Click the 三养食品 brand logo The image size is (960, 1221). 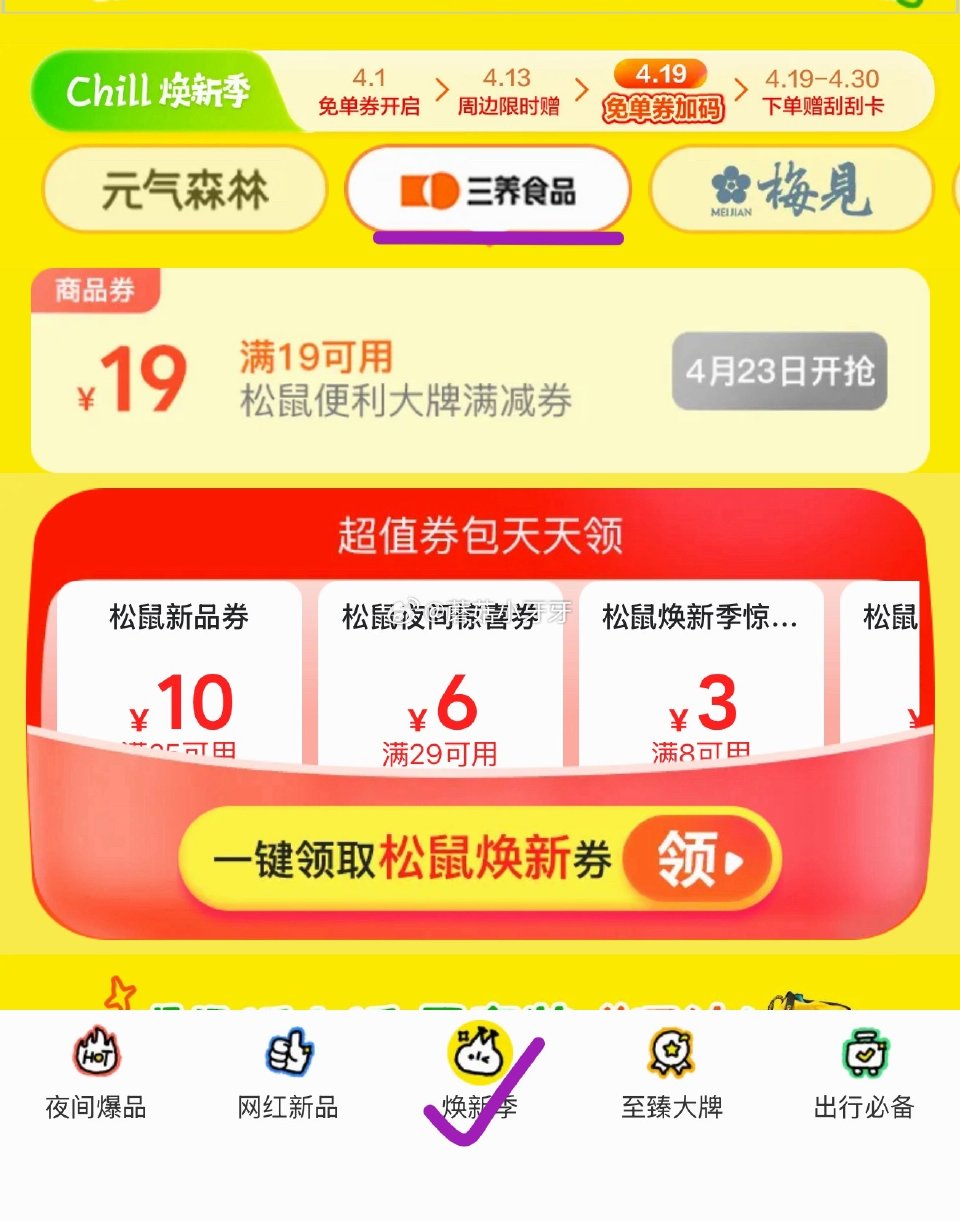click(x=487, y=190)
